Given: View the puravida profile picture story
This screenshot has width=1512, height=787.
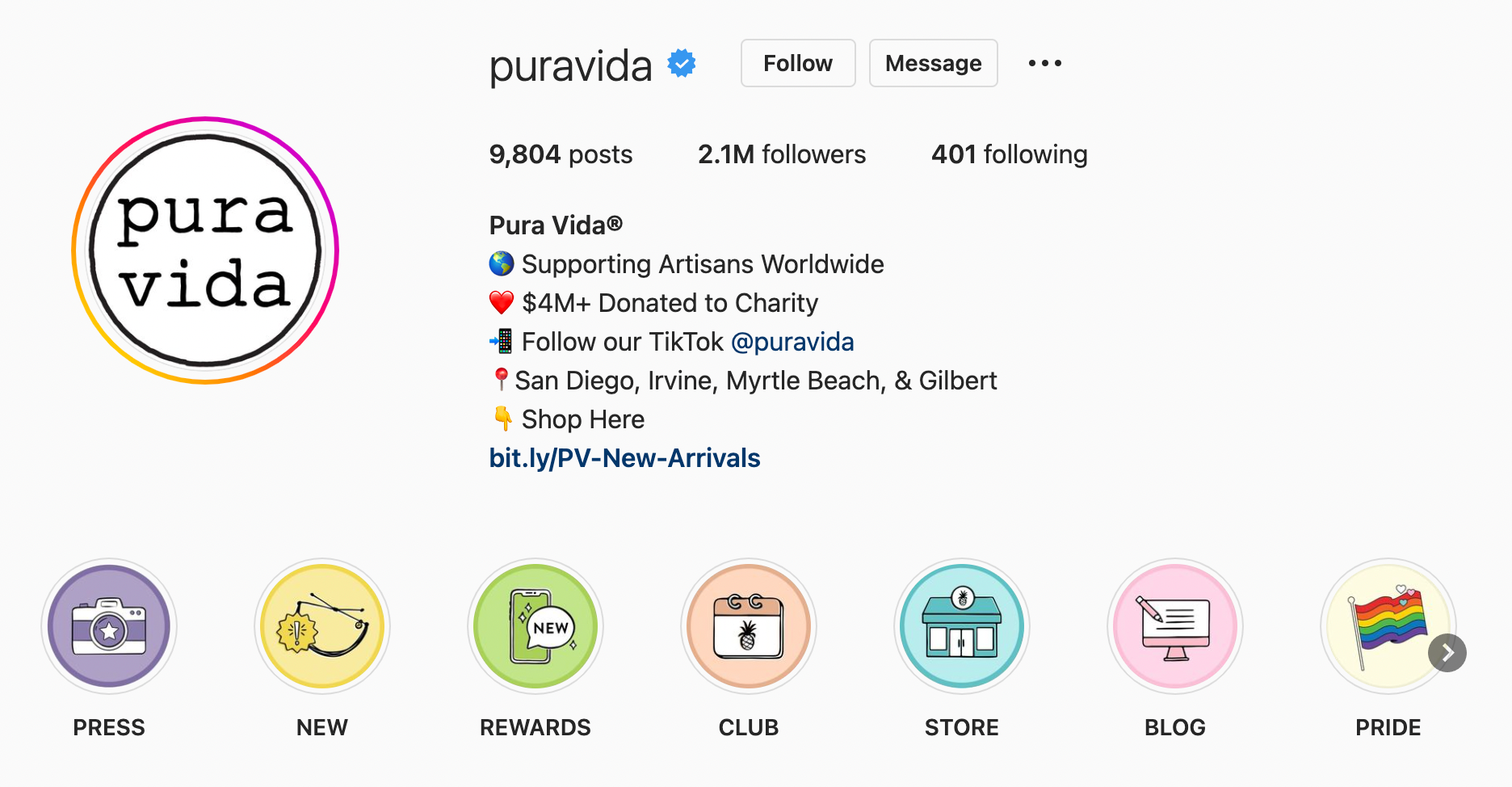Looking at the screenshot, I should tap(205, 250).
